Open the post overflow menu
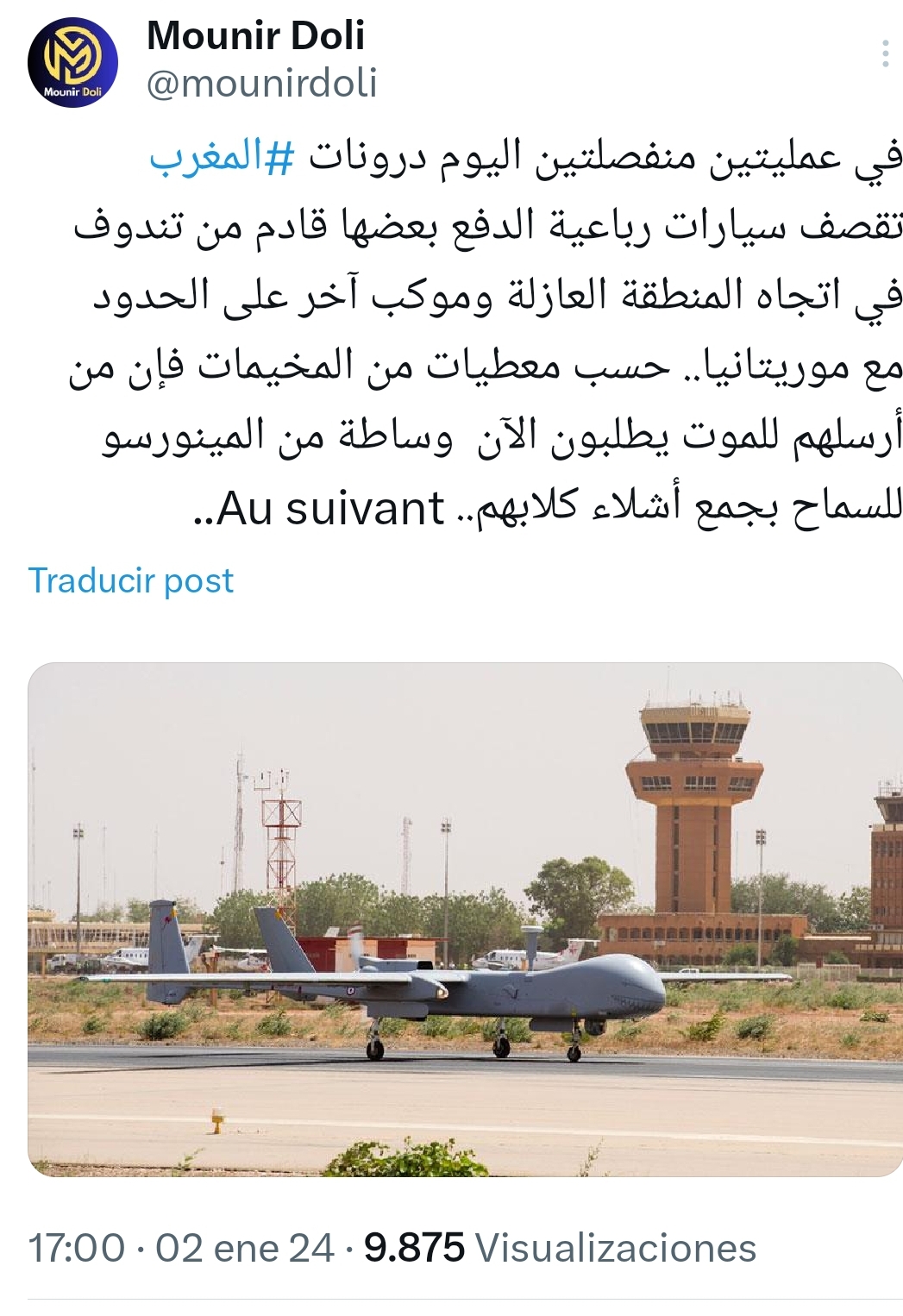The height and width of the screenshot is (1316, 903). tap(885, 54)
